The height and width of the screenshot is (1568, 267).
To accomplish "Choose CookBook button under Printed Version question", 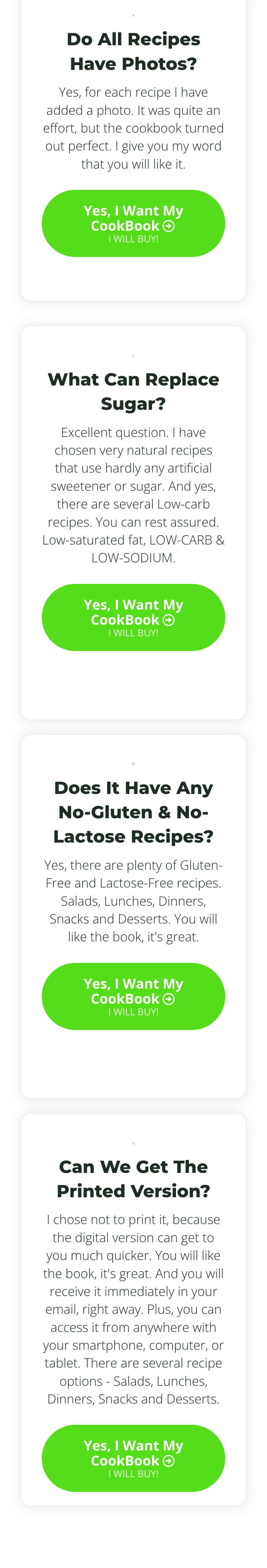I will coord(133,1458).
